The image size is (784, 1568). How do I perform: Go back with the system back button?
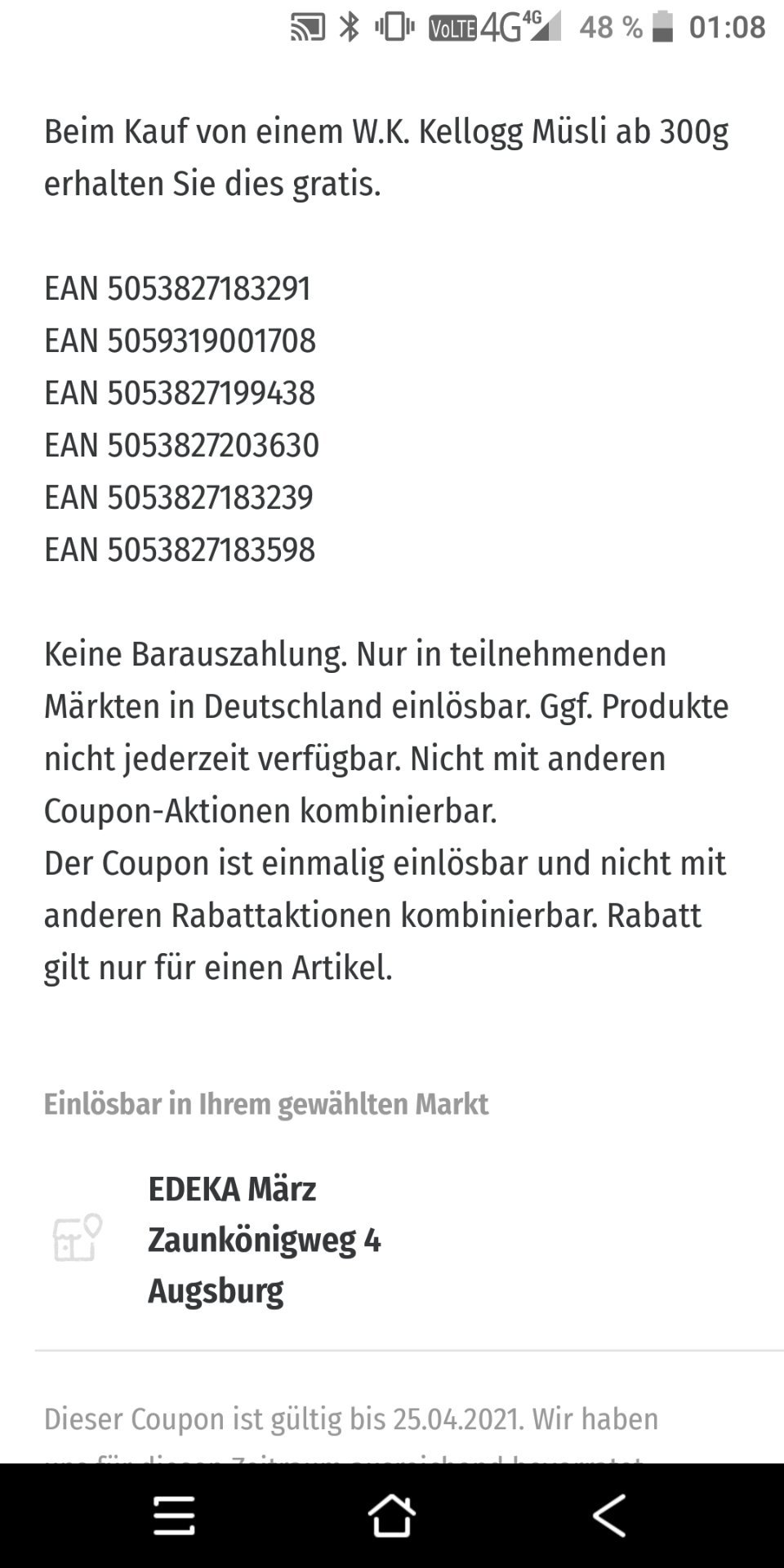point(609,1515)
